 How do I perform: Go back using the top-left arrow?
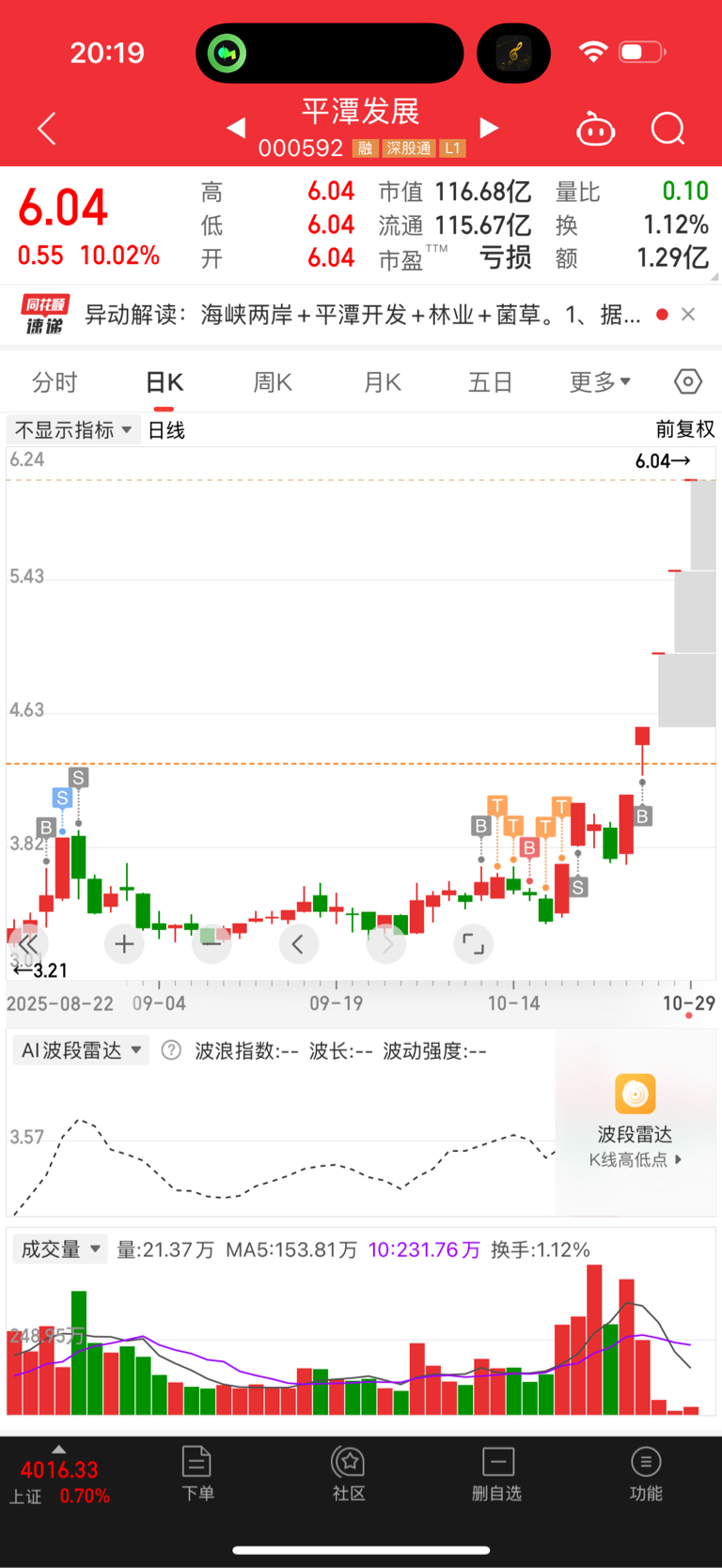pos(47,129)
